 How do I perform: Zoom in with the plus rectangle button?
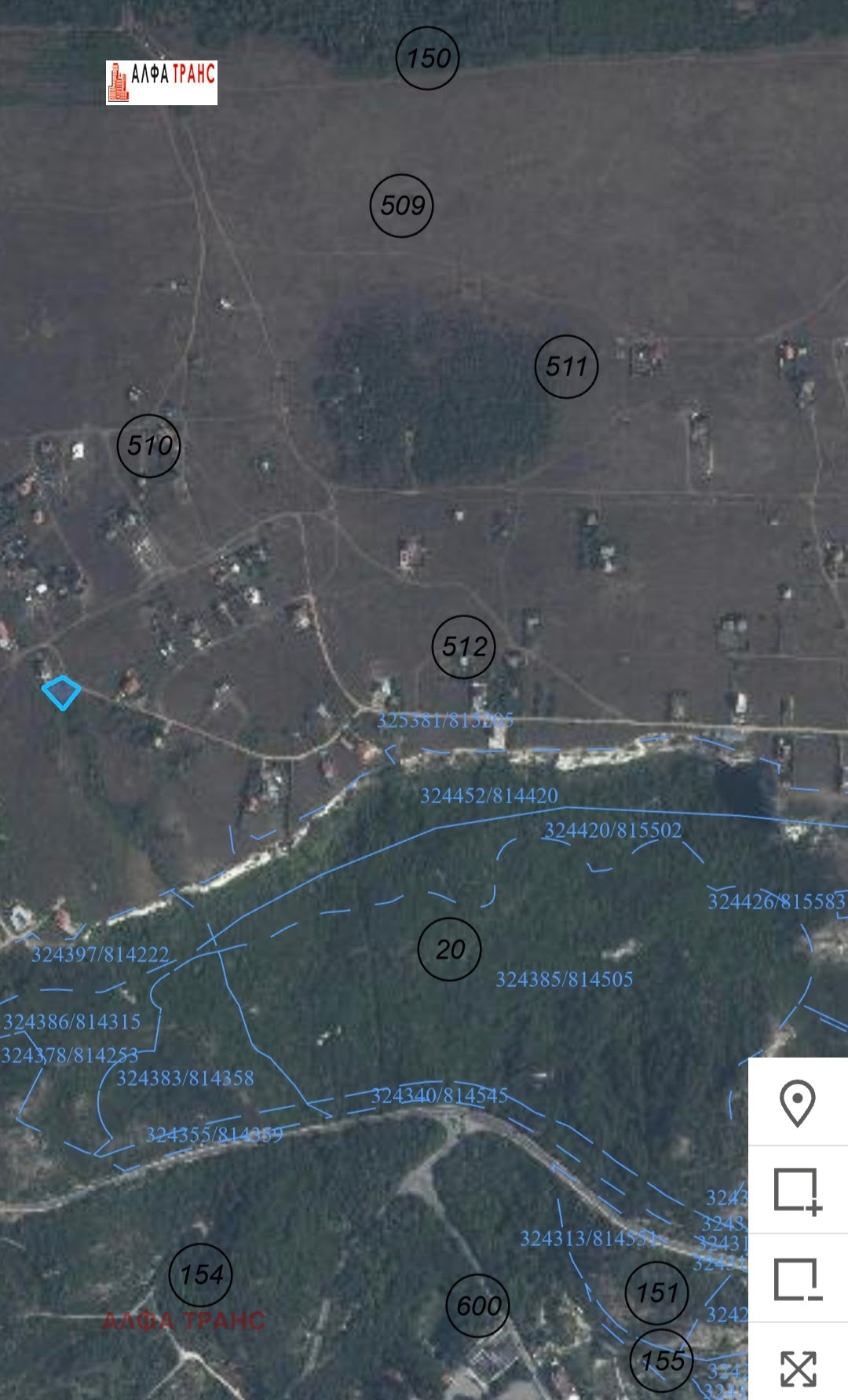click(x=797, y=1190)
